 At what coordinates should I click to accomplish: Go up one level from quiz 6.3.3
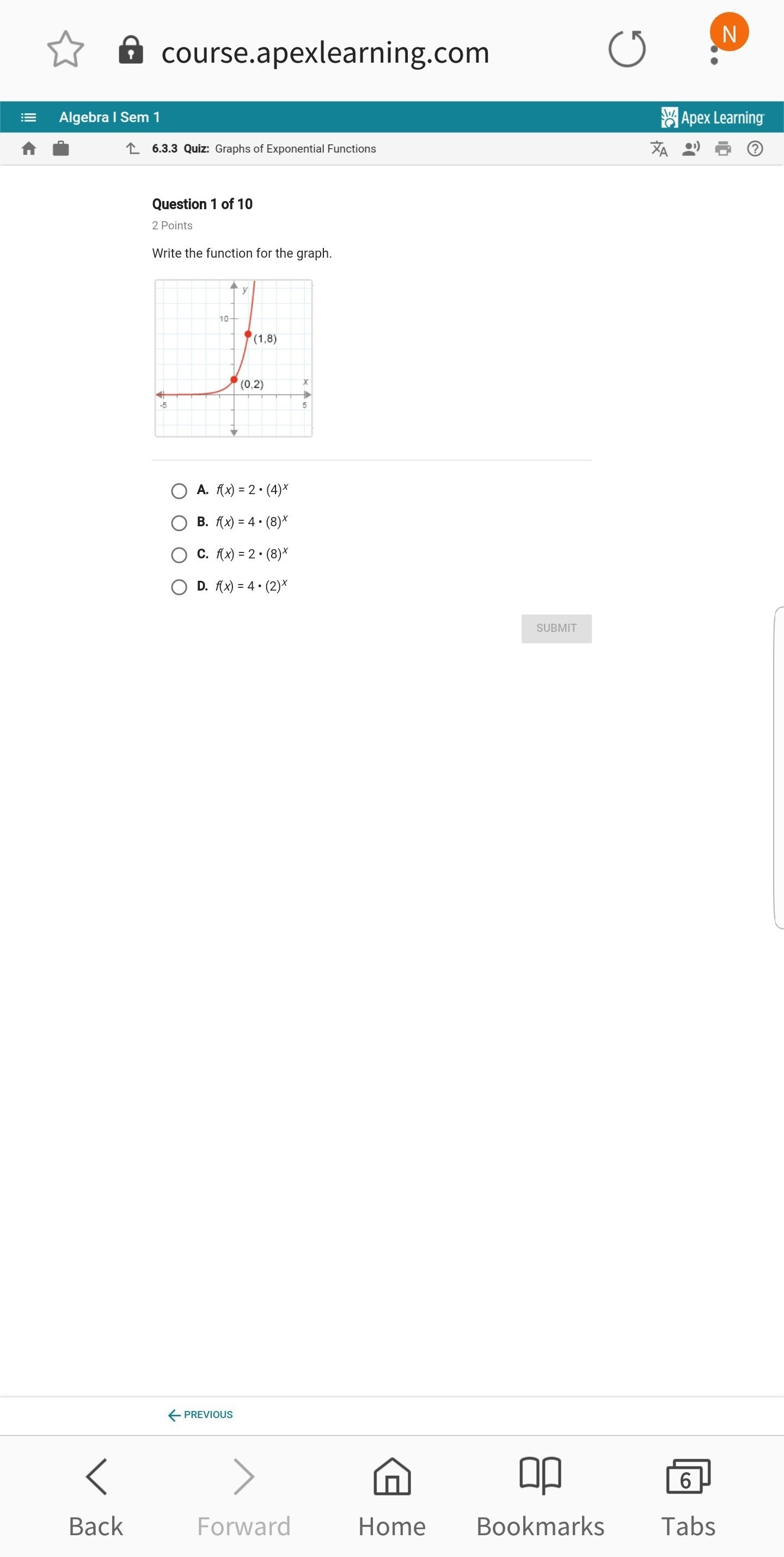[132, 149]
